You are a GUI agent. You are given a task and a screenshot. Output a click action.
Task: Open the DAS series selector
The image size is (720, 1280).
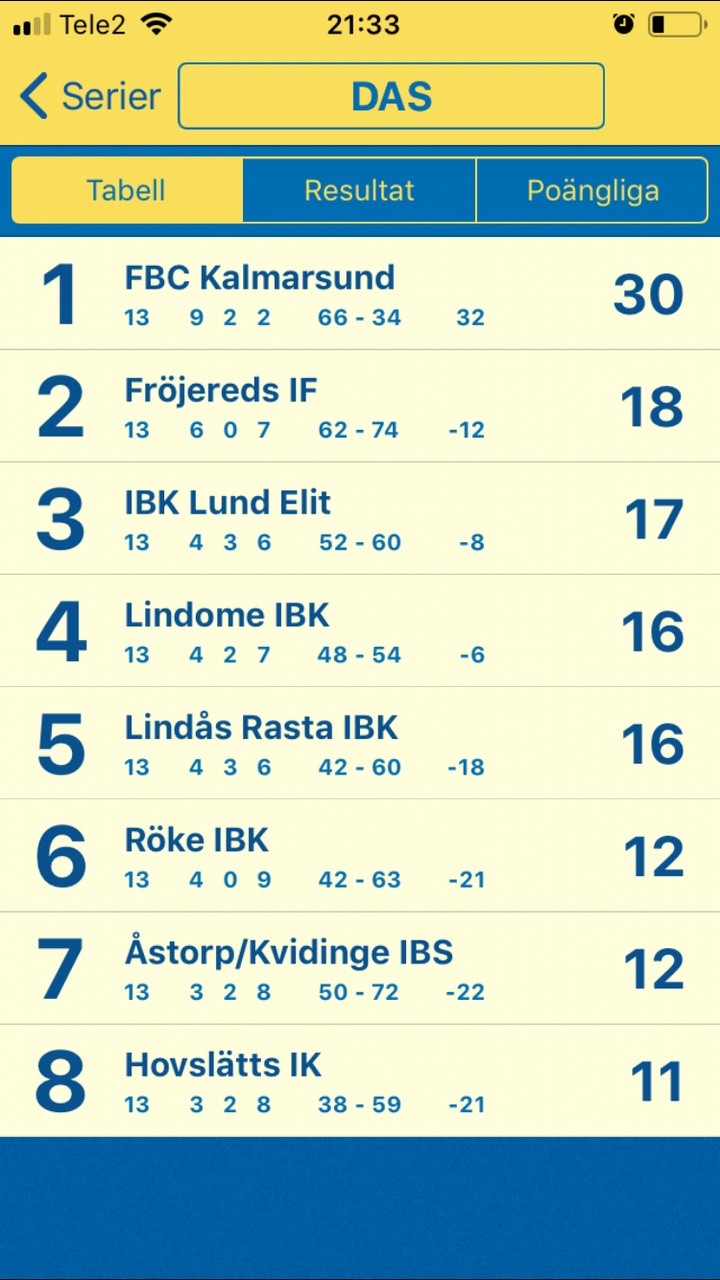click(x=391, y=96)
